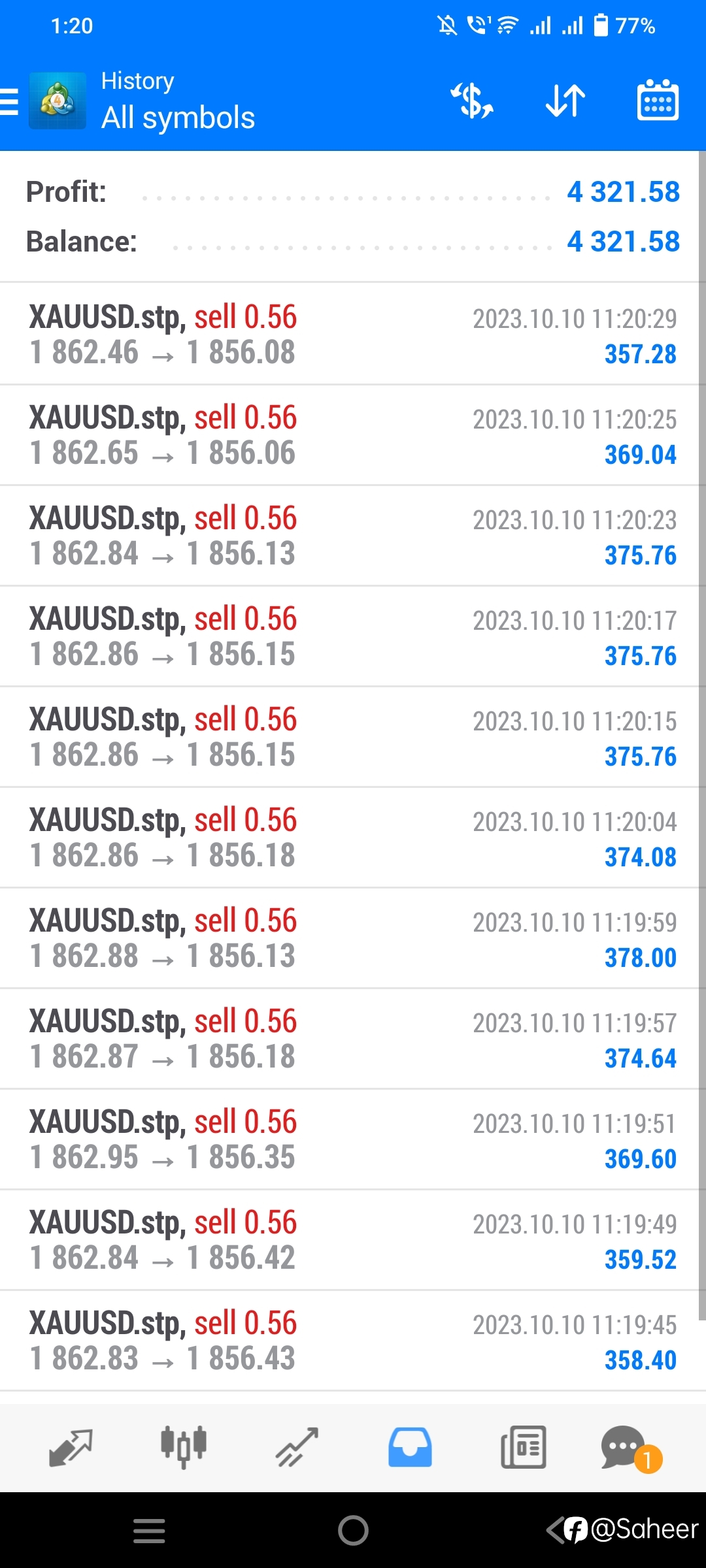
Task: Go to the system home screen
Action: (353, 1530)
